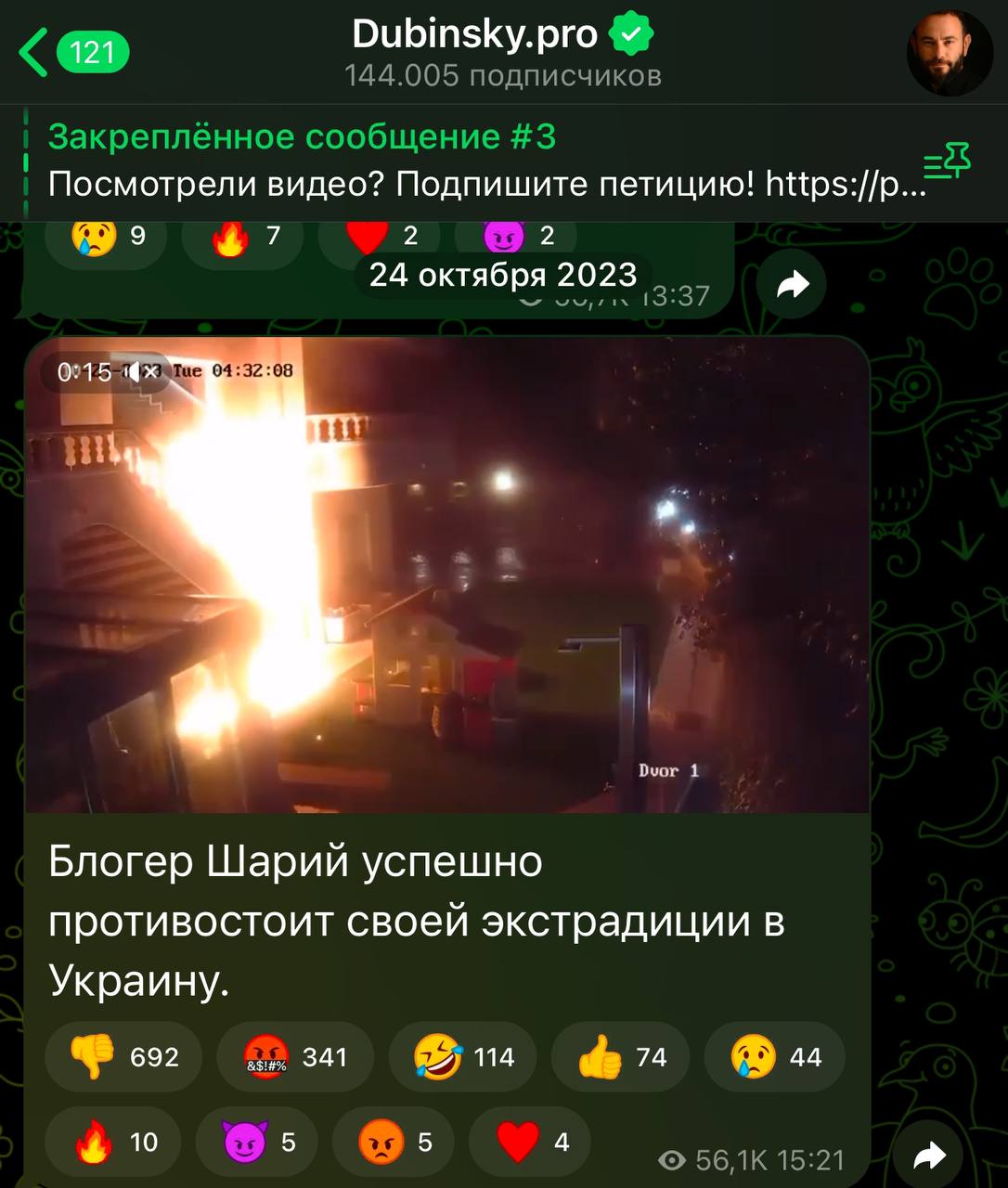Viewport: 1008px width, 1188px height.
Task: React with the purple devil on the Шарий post
Action: point(256,1142)
